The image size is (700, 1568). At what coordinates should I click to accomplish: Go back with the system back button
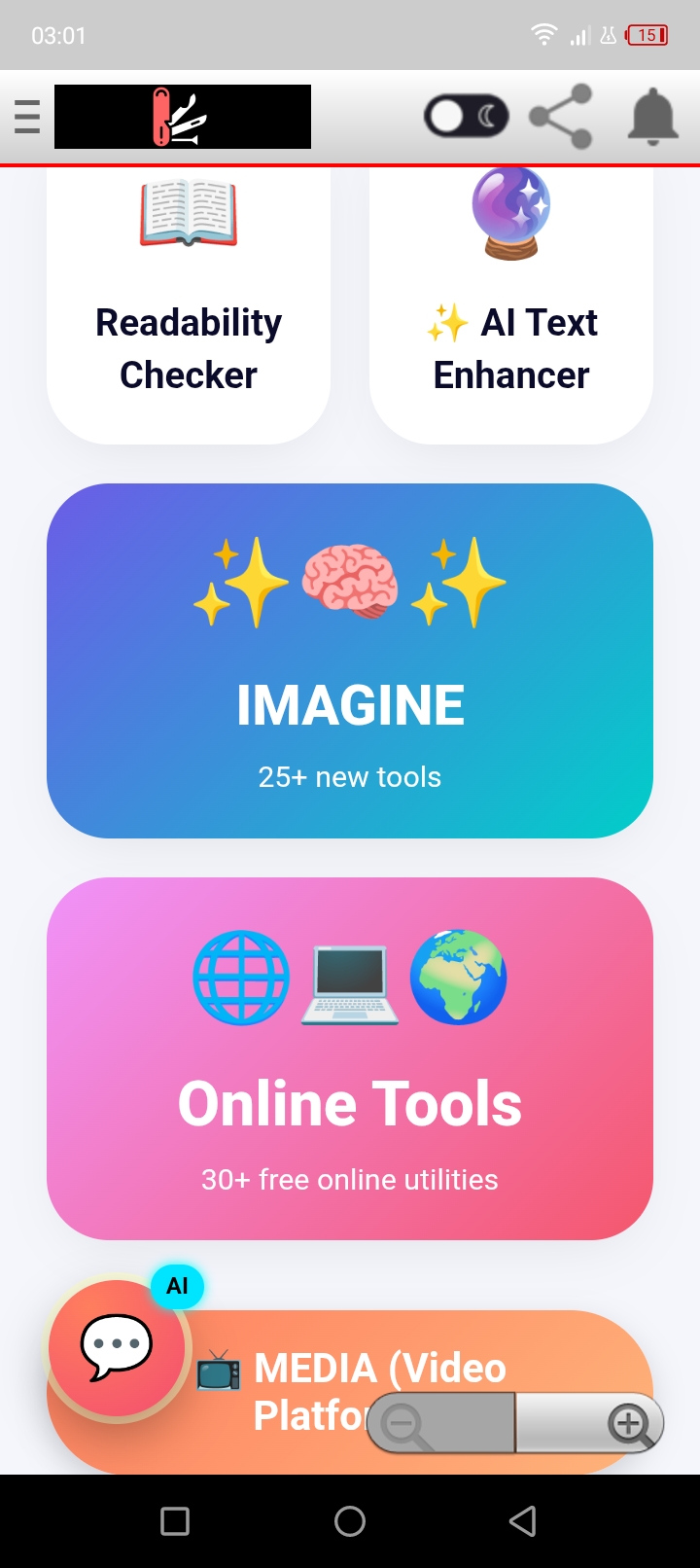click(x=523, y=1521)
